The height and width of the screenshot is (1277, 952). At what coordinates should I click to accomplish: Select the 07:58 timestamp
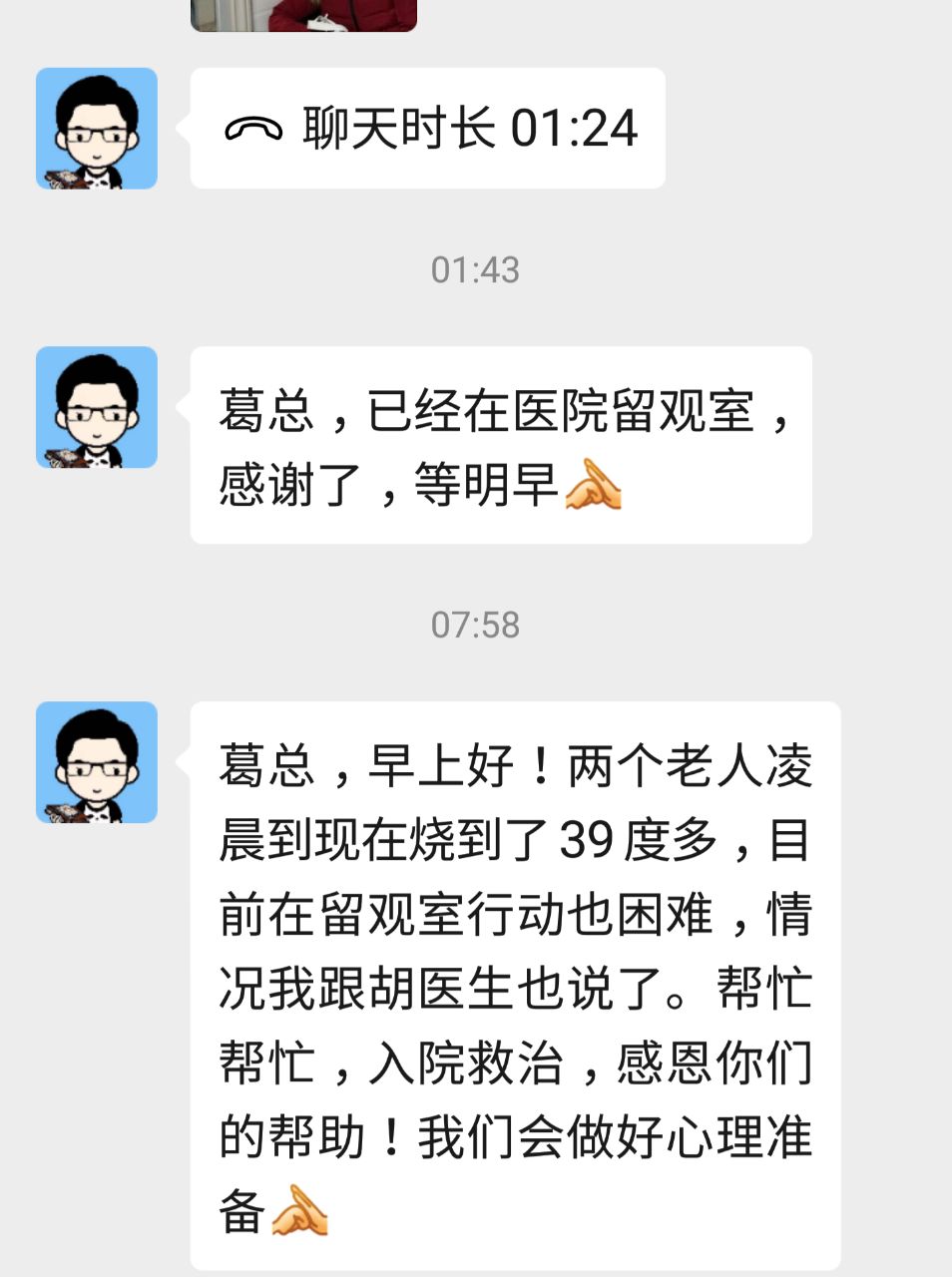pos(476,625)
